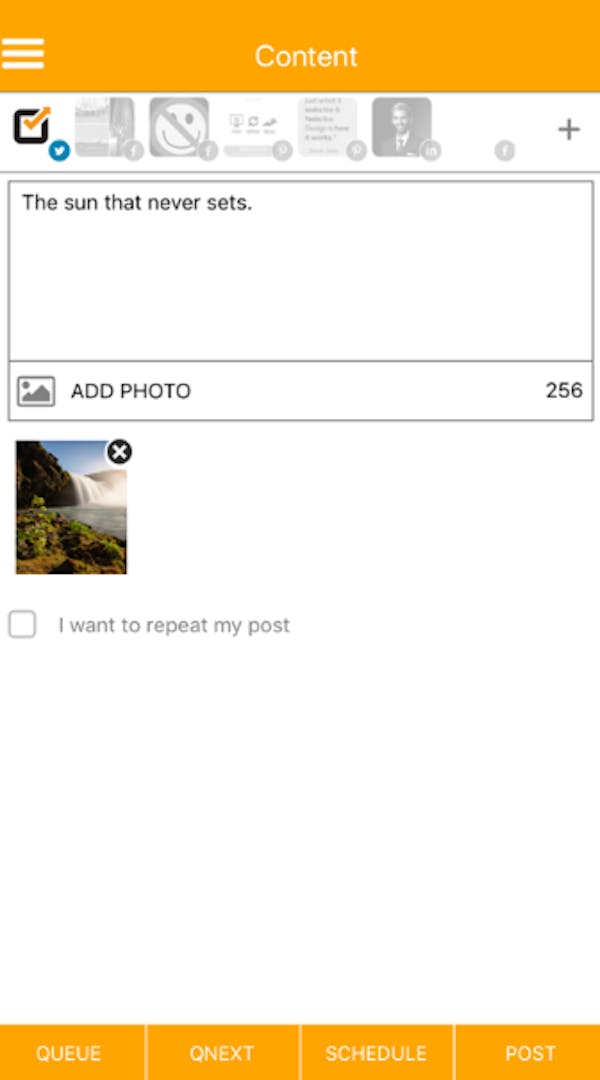Choose the QNext option
Screen dimensions: 600x1080
click(x=223, y=1052)
